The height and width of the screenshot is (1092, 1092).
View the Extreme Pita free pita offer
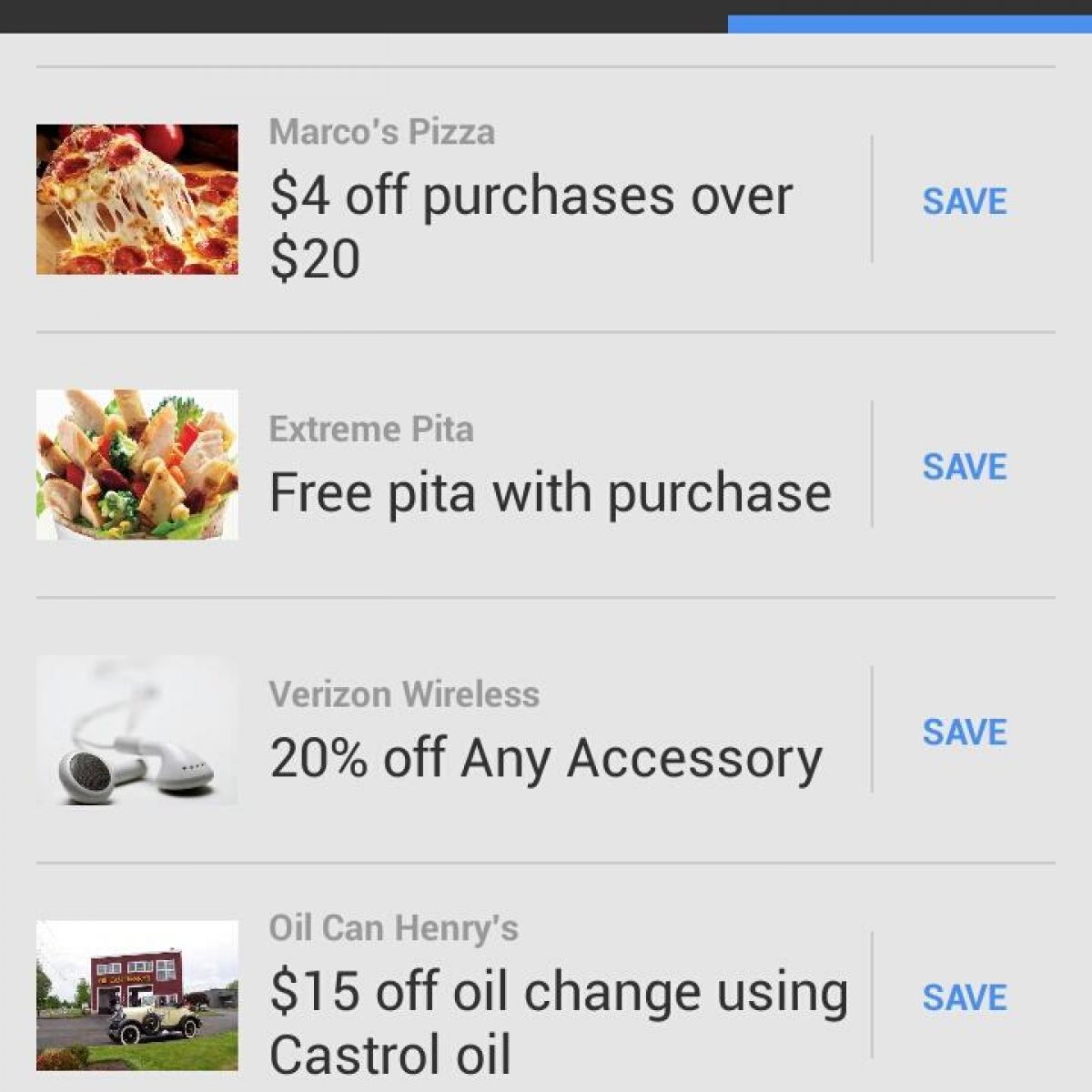(x=550, y=492)
